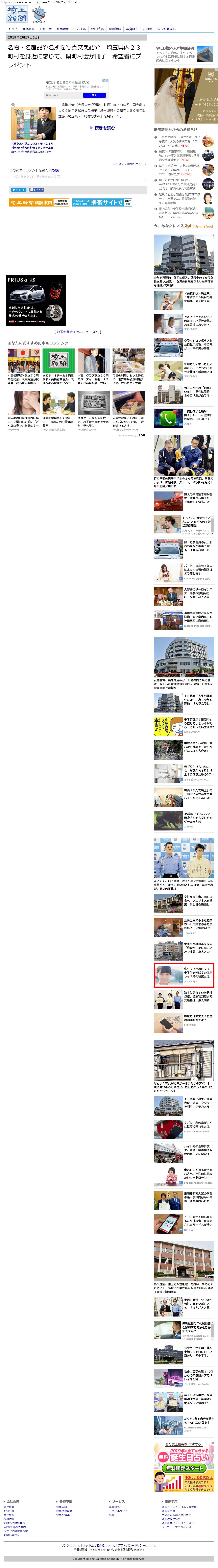Viewport: 218px width, 1568px height.
Task: Tap 続きを読む to continue the article
Action: [x=102, y=128]
